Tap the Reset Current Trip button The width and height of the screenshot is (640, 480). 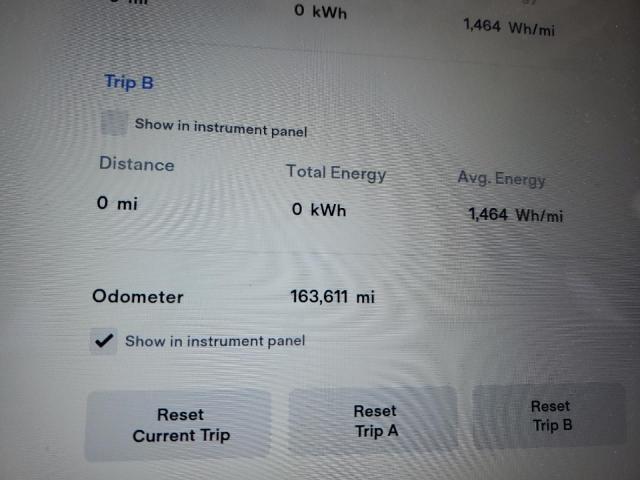pyautogui.click(x=180, y=425)
